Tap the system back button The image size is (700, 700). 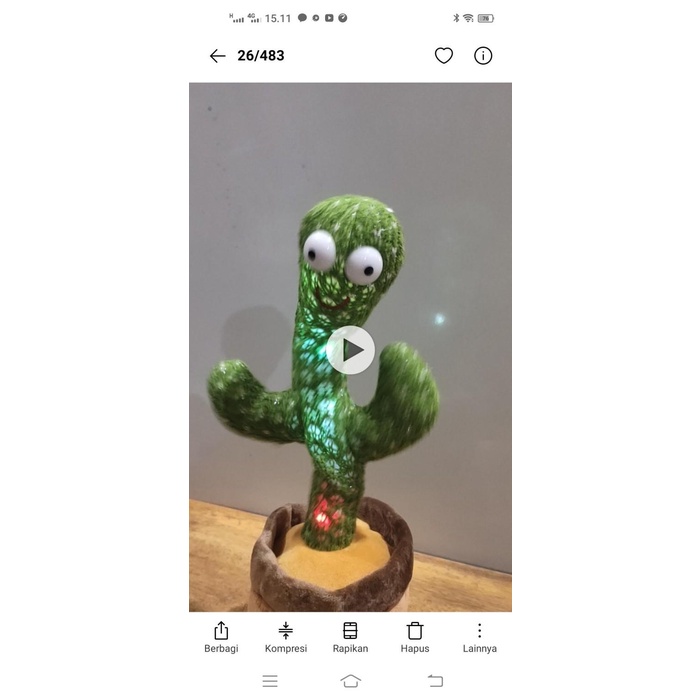(435, 680)
